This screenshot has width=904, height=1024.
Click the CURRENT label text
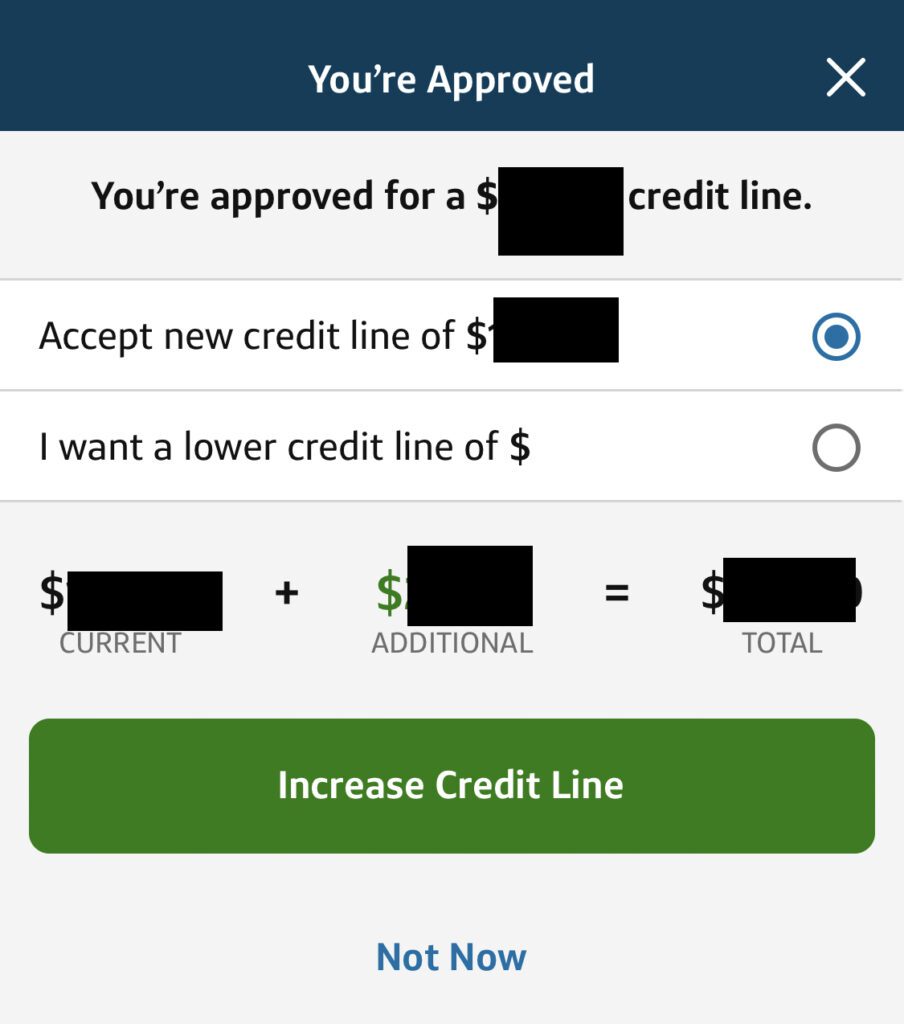[120, 644]
